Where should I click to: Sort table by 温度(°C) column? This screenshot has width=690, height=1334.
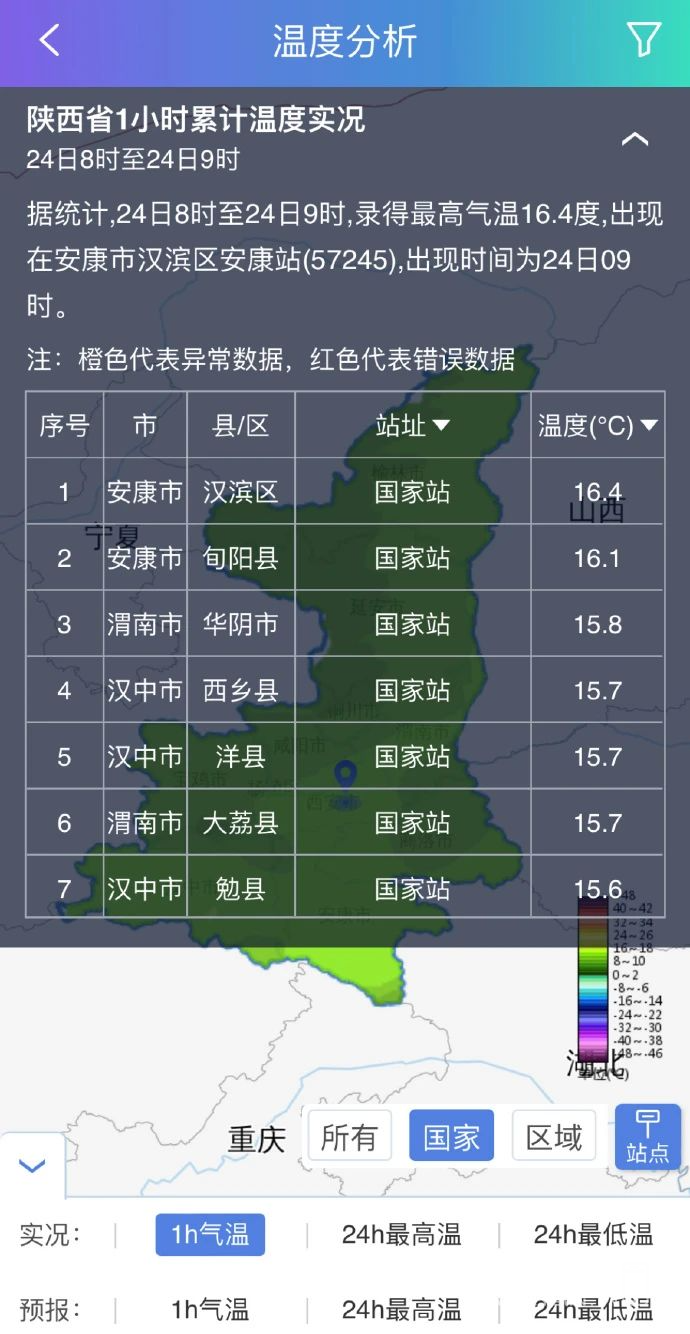click(x=597, y=426)
